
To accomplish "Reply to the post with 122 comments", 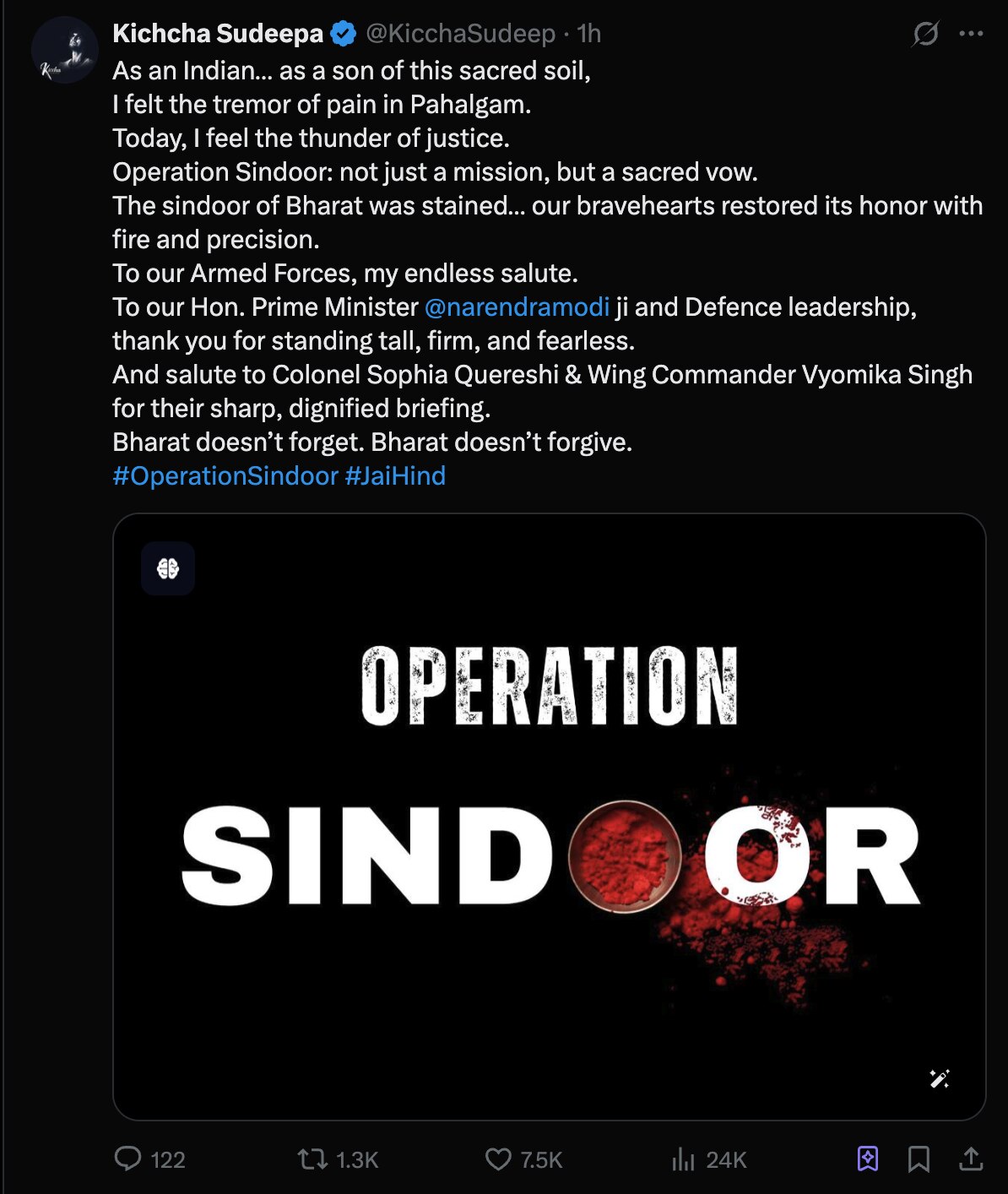I will (x=128, y=1159).
